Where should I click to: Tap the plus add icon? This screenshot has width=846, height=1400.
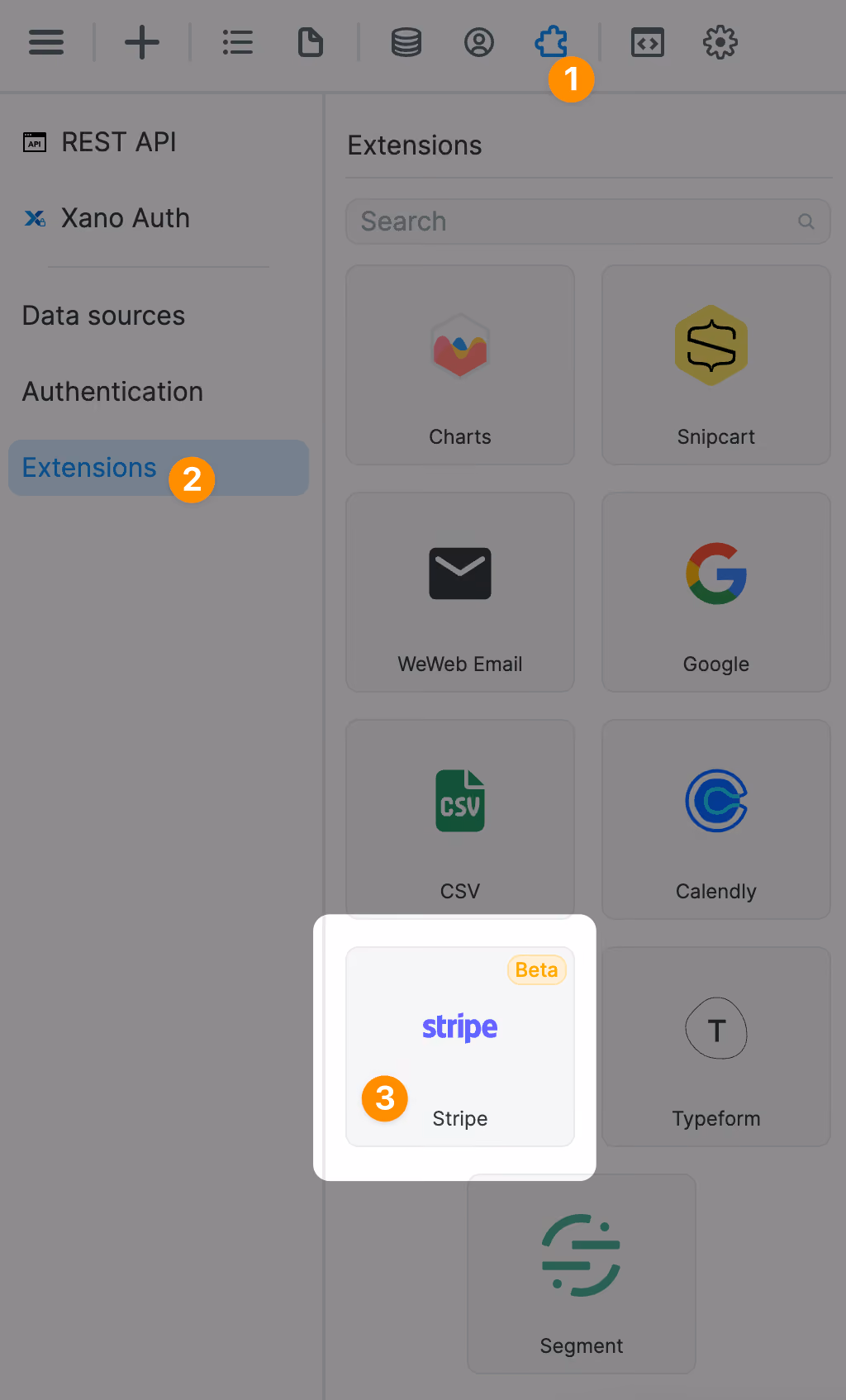[142, 42]
